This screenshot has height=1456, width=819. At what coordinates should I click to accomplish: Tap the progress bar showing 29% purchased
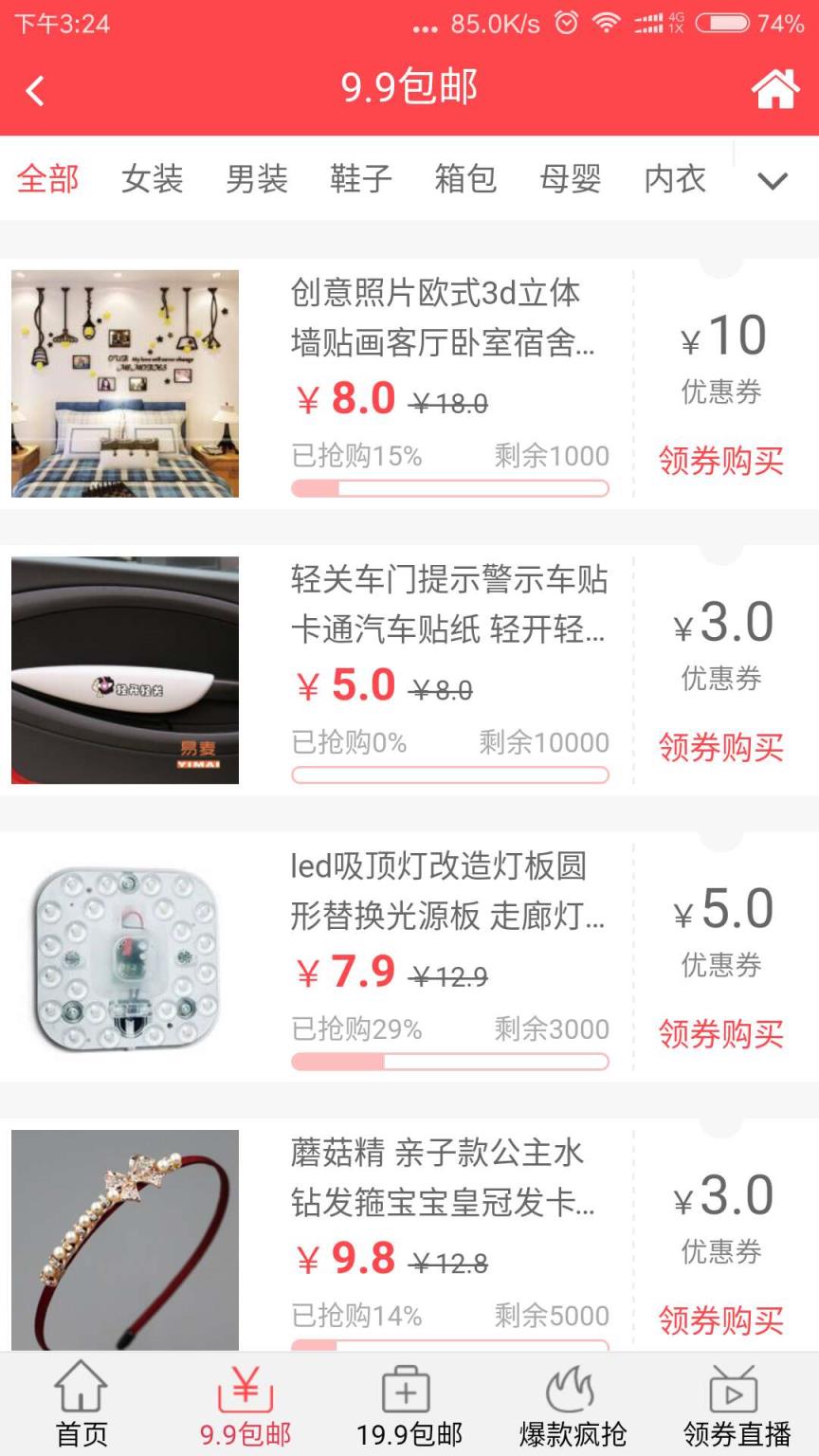pos(450,1061)
